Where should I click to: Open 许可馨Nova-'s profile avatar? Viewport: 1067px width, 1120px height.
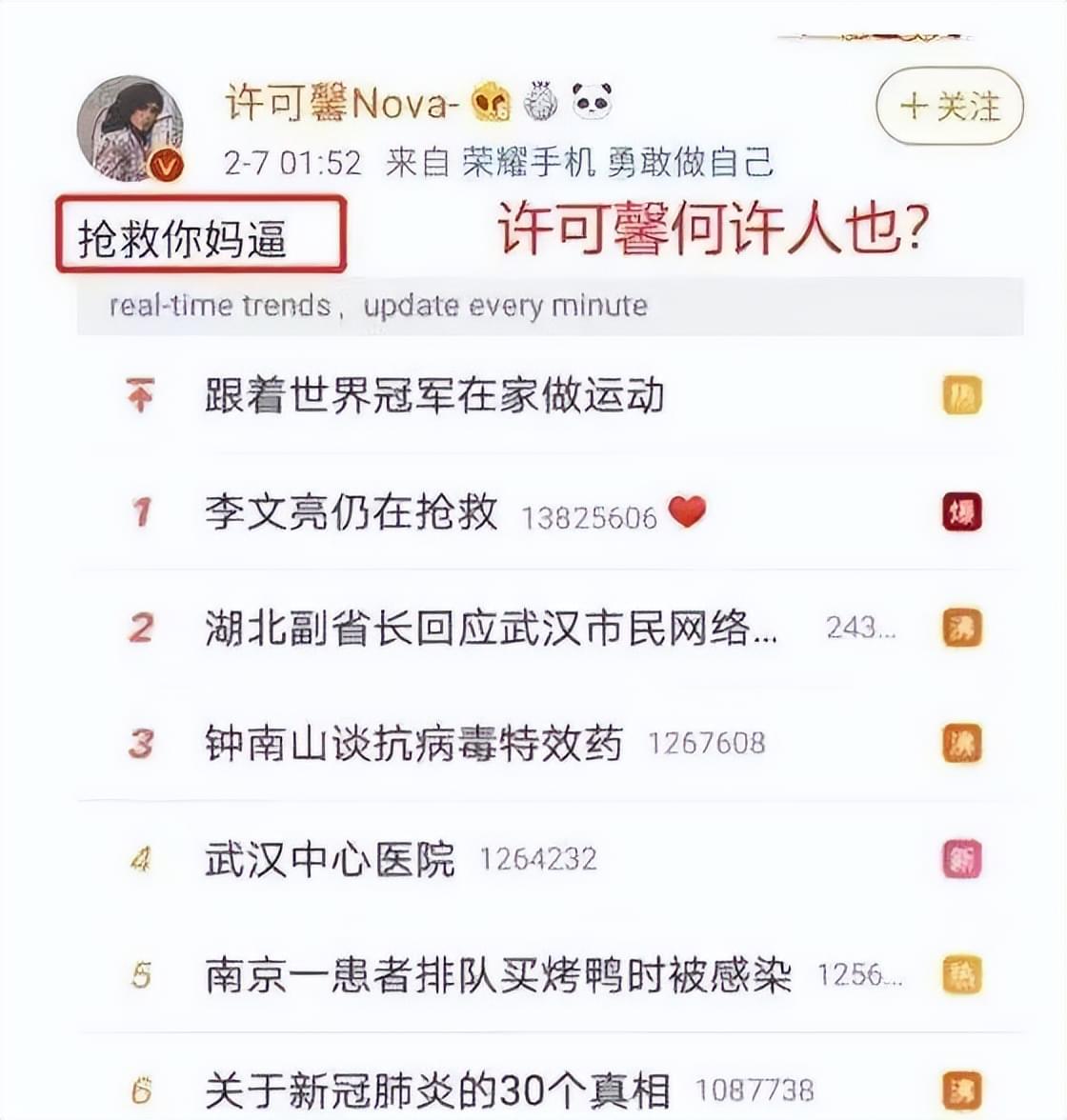130,129
